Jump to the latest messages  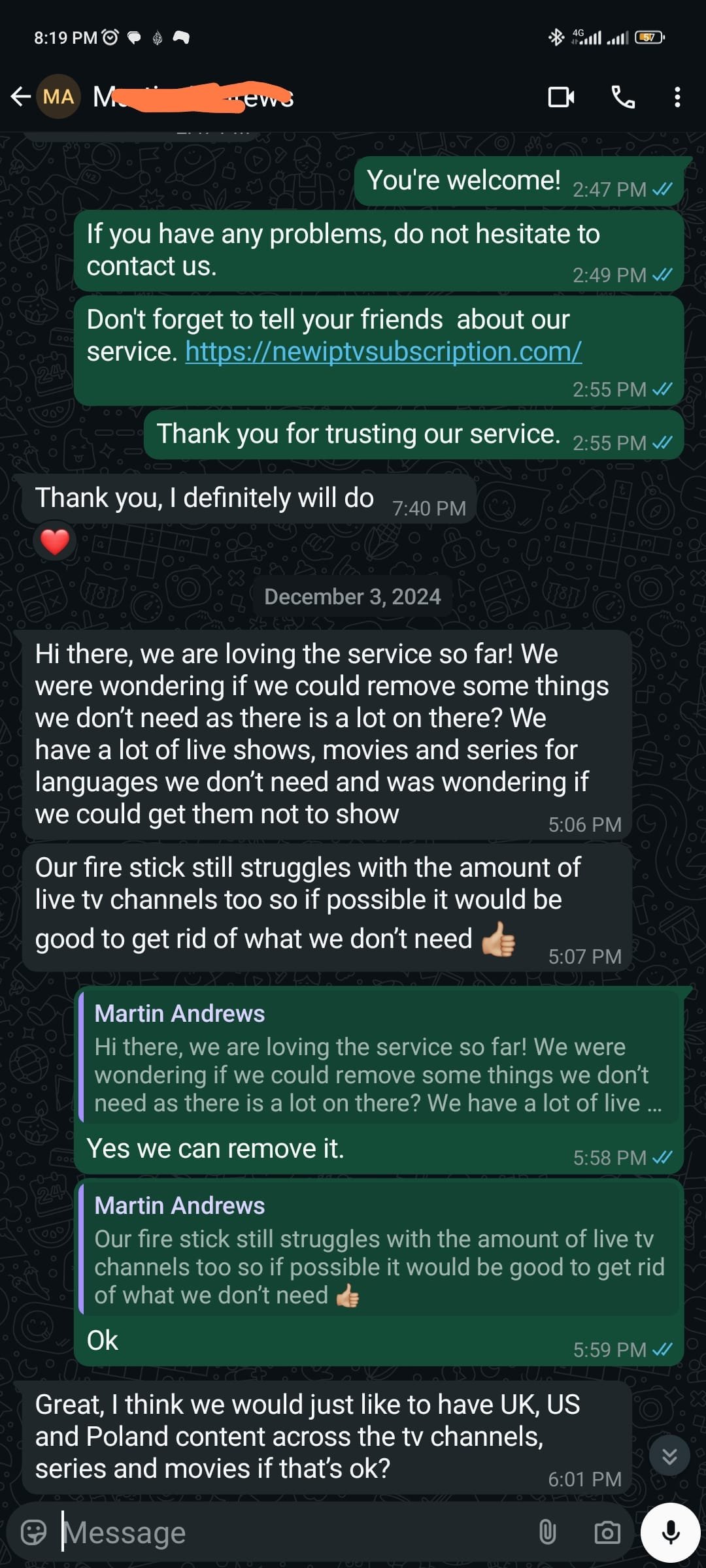669,1456
